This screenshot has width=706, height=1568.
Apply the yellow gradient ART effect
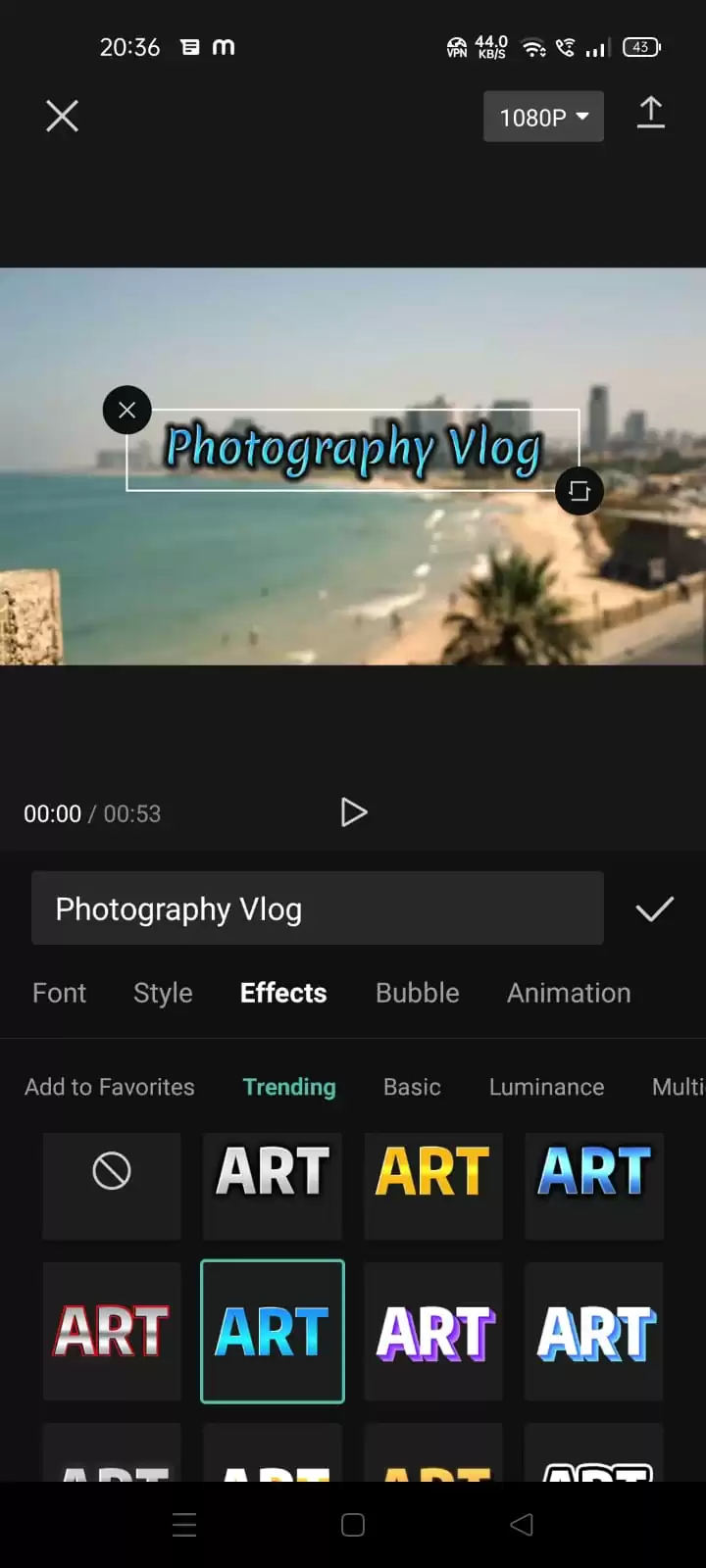tap(433, 1186)
